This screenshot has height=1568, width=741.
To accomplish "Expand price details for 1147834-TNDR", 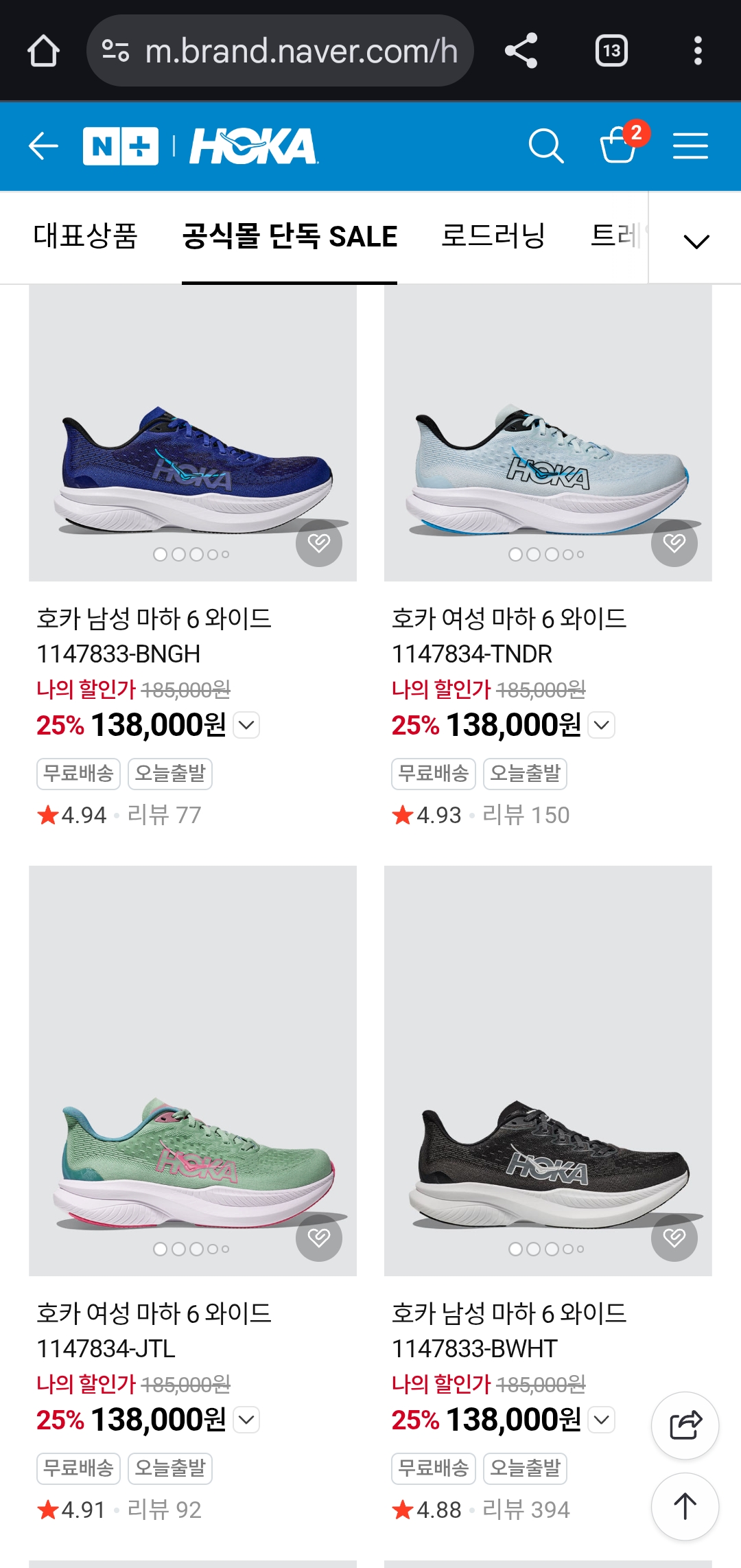I will click(602, 725).
